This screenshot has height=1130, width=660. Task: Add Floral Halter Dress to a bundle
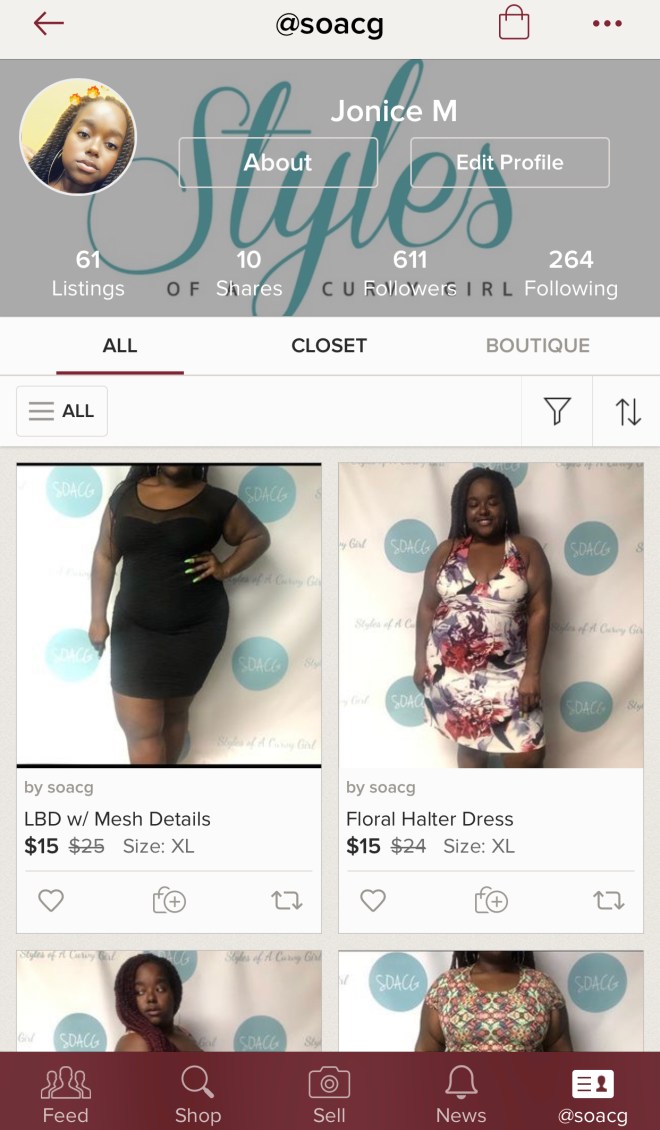[491, 901]
